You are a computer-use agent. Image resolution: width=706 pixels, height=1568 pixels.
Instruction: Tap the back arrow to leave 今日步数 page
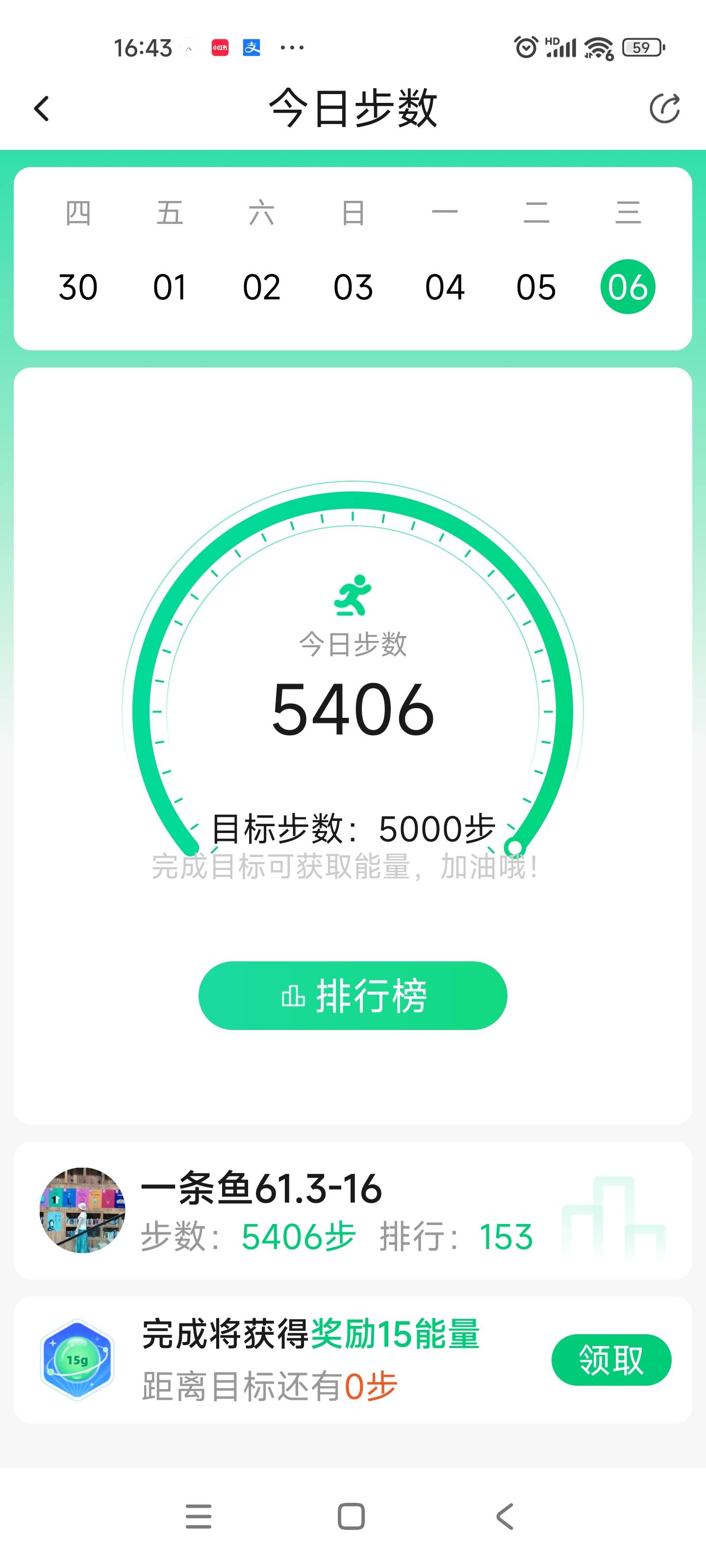[x=40, y=108]
